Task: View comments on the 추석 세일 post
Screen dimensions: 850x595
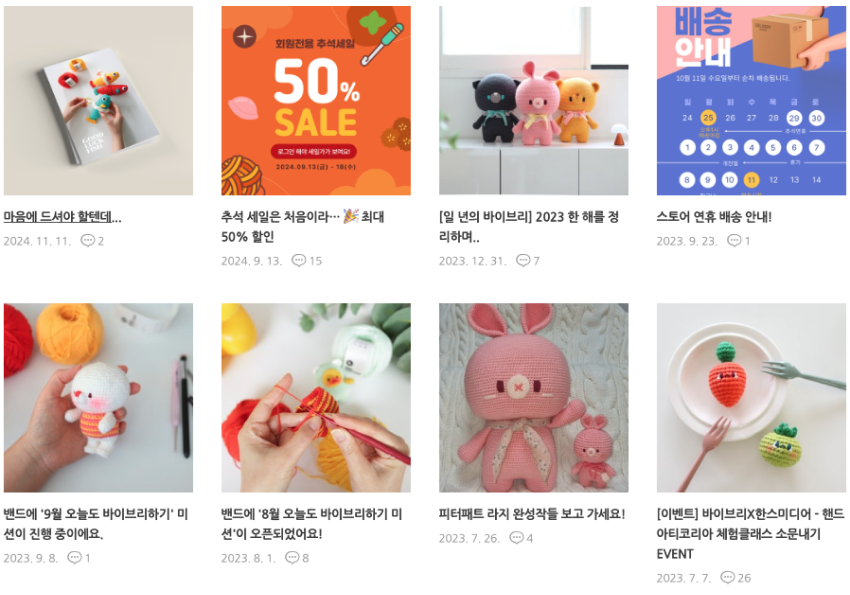Action: point(307,261)
